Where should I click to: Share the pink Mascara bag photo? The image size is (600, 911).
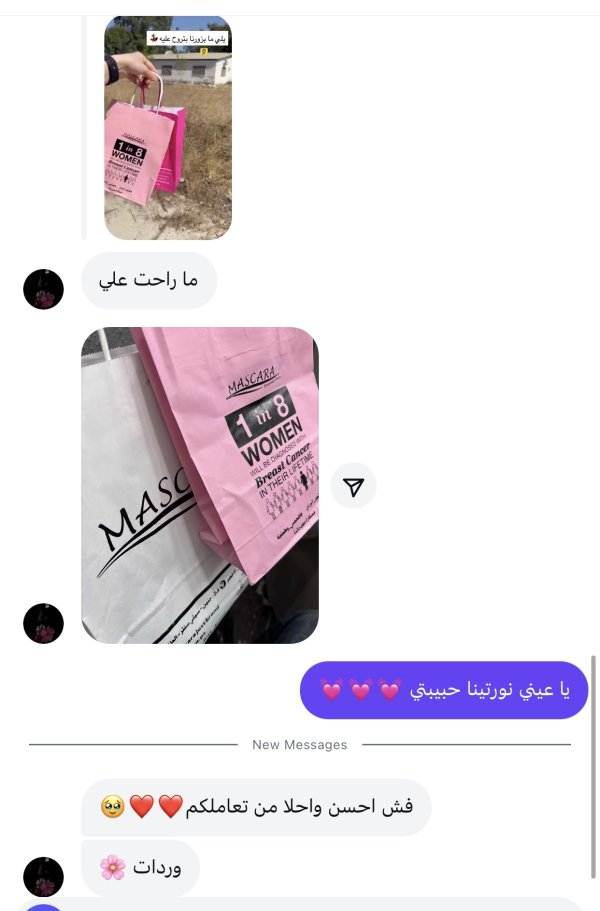[353, 486]
